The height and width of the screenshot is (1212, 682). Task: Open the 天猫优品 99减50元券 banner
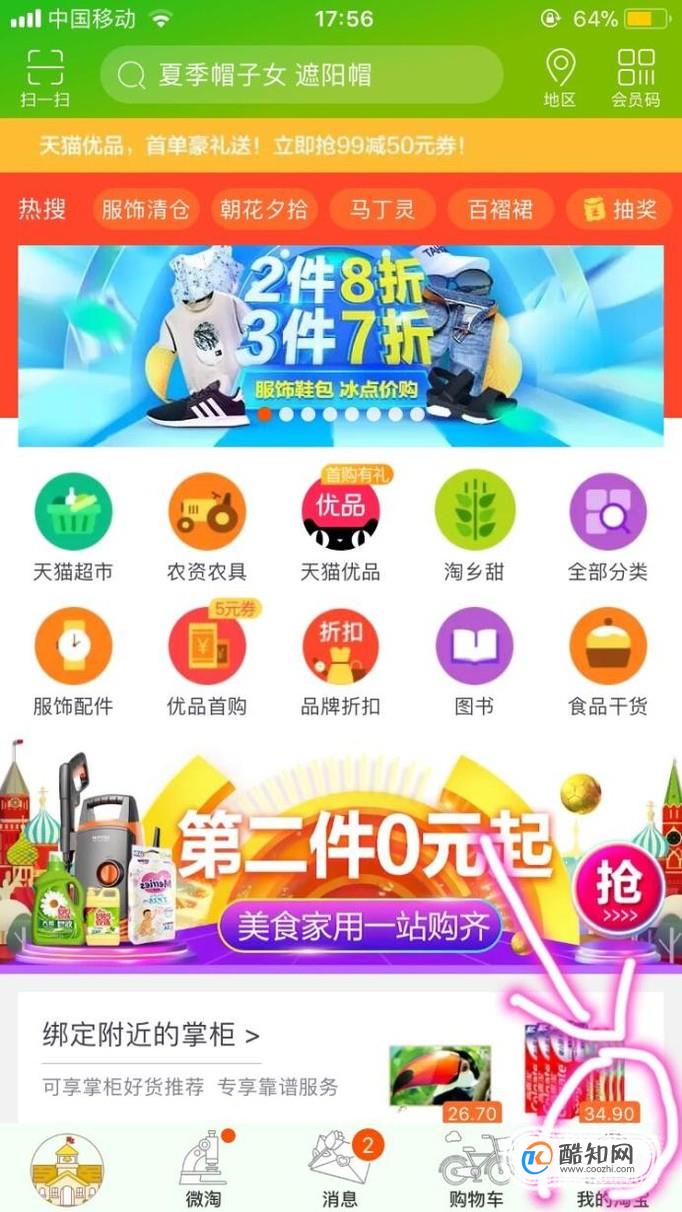click(250, 146)
